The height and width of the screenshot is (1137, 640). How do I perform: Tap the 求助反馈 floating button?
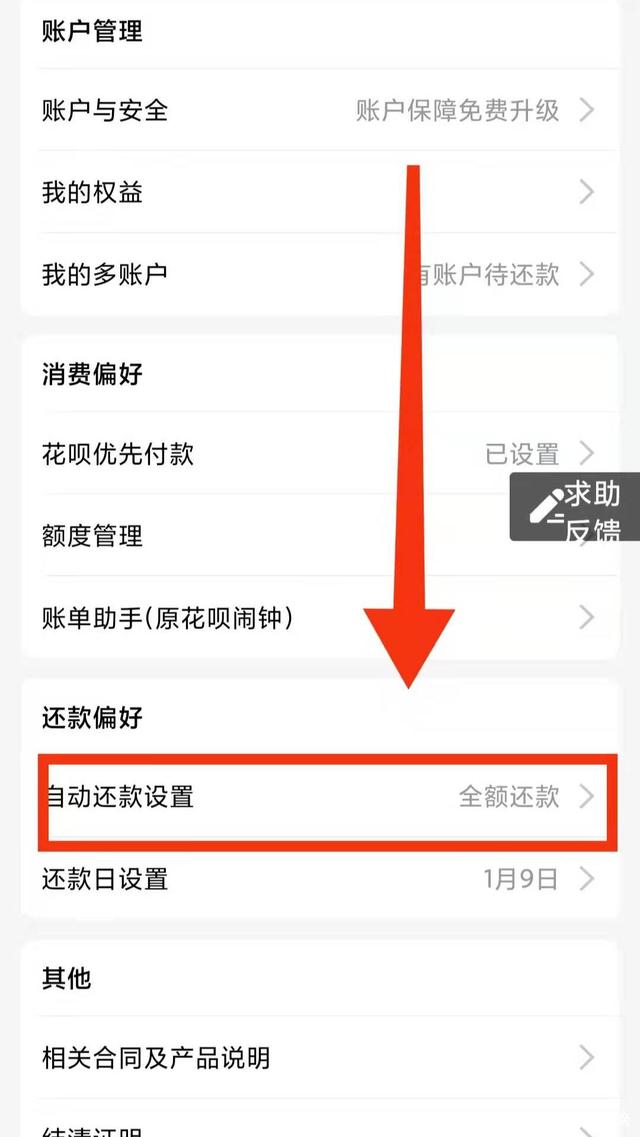[575, 507]
